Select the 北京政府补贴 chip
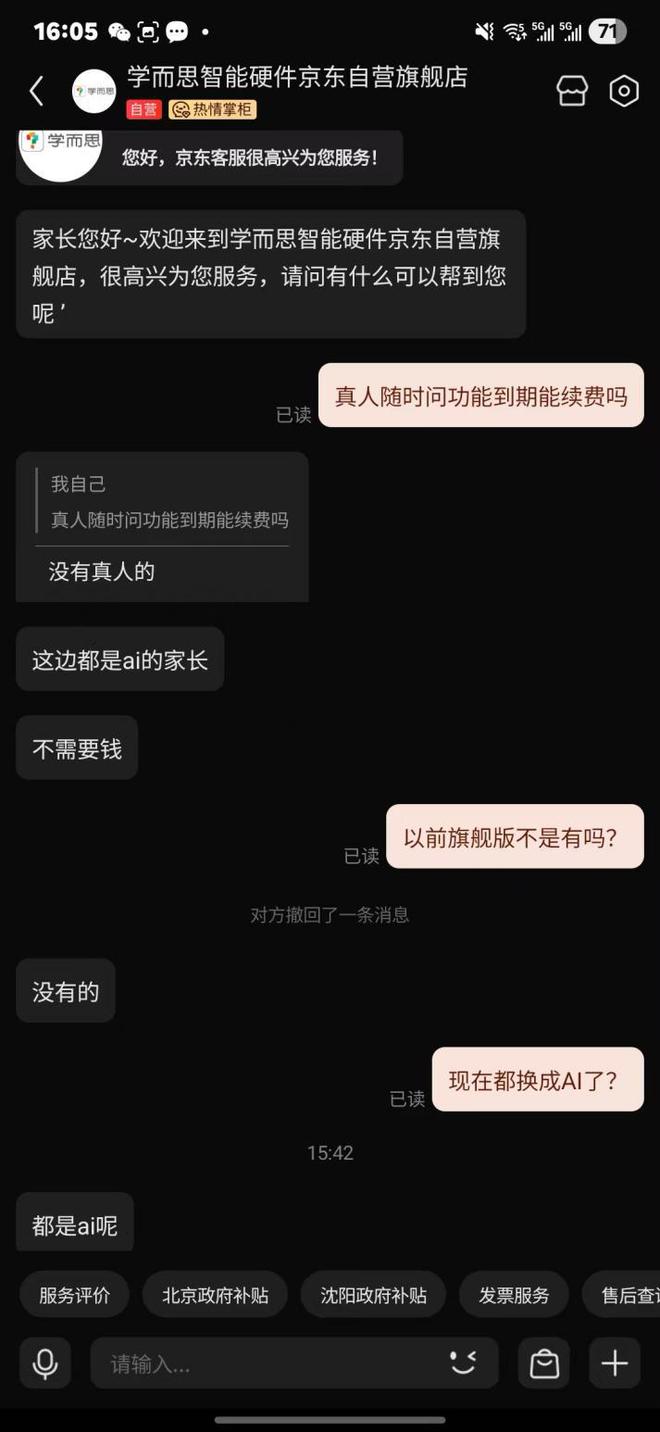The height and width of the screenshot is (1432, 660). (215, 1295)
